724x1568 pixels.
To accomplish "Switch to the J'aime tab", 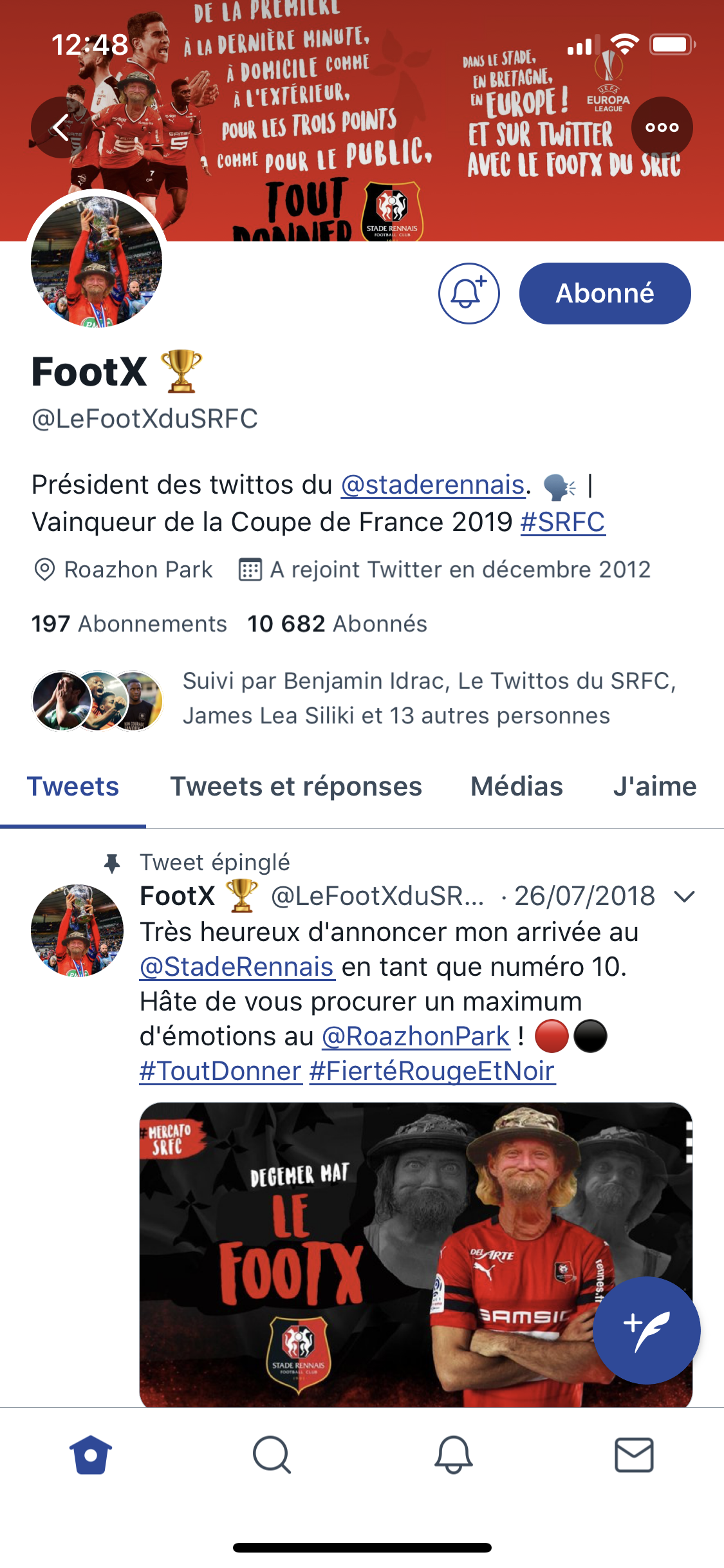I will point(654,787).
